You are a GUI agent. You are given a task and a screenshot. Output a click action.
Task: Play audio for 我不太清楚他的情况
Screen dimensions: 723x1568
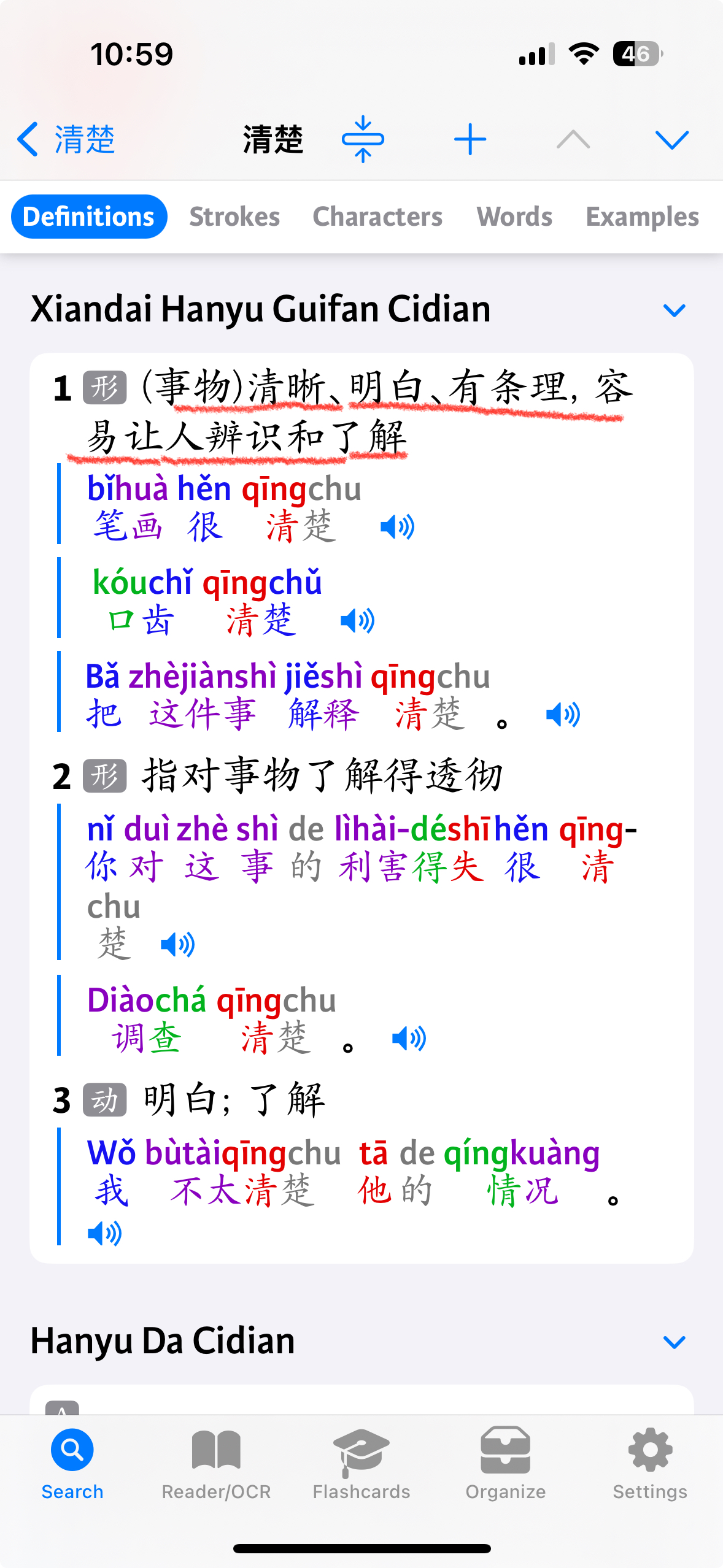[105, 1232]
